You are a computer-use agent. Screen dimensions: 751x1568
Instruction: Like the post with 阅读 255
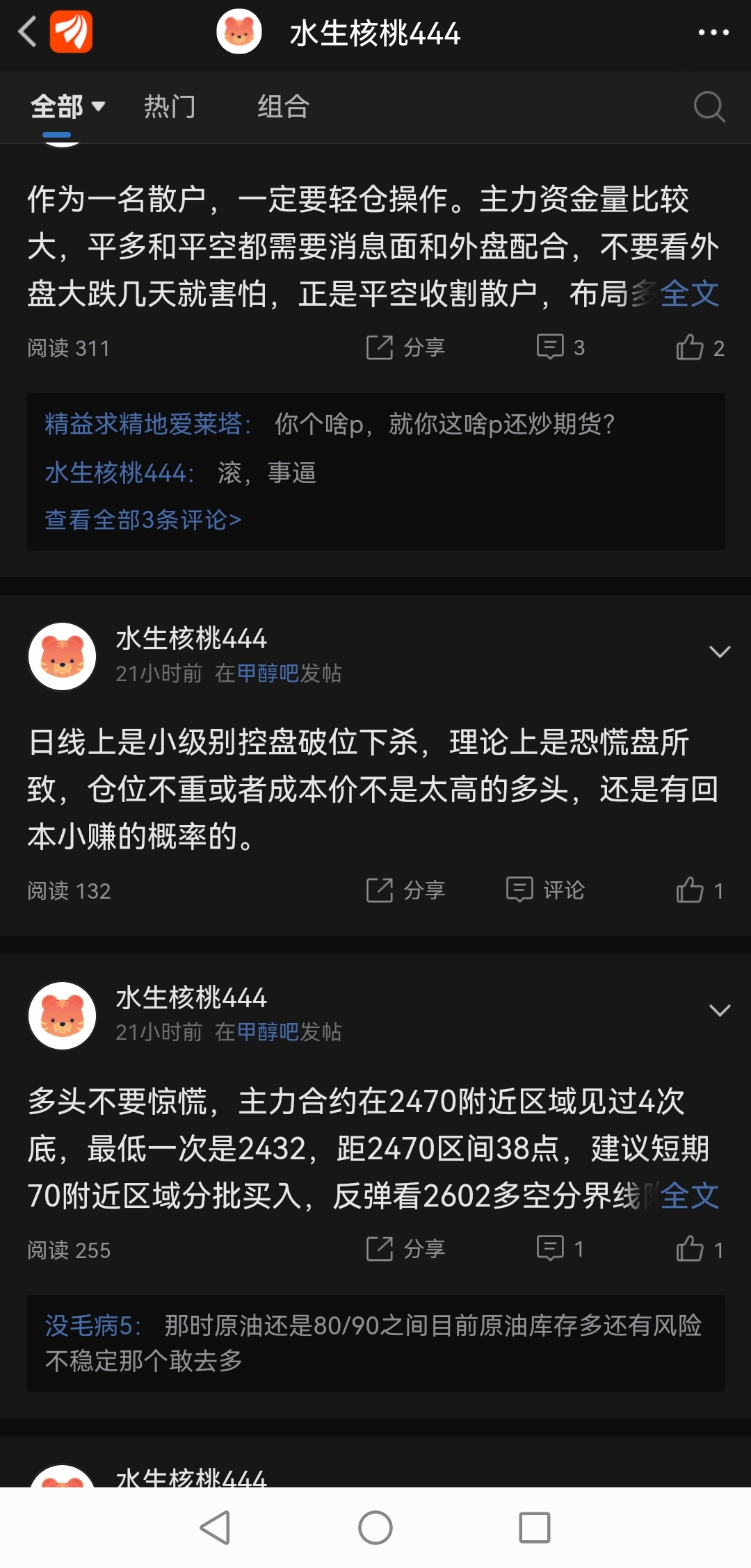coord(700,1249)
